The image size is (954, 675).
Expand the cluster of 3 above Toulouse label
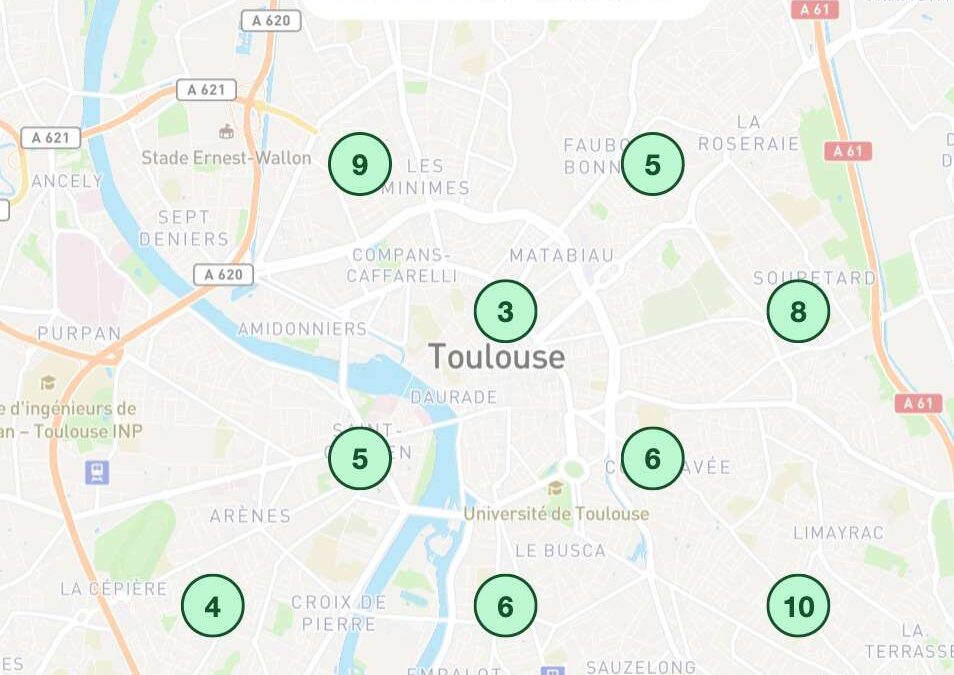coord(505,311)
